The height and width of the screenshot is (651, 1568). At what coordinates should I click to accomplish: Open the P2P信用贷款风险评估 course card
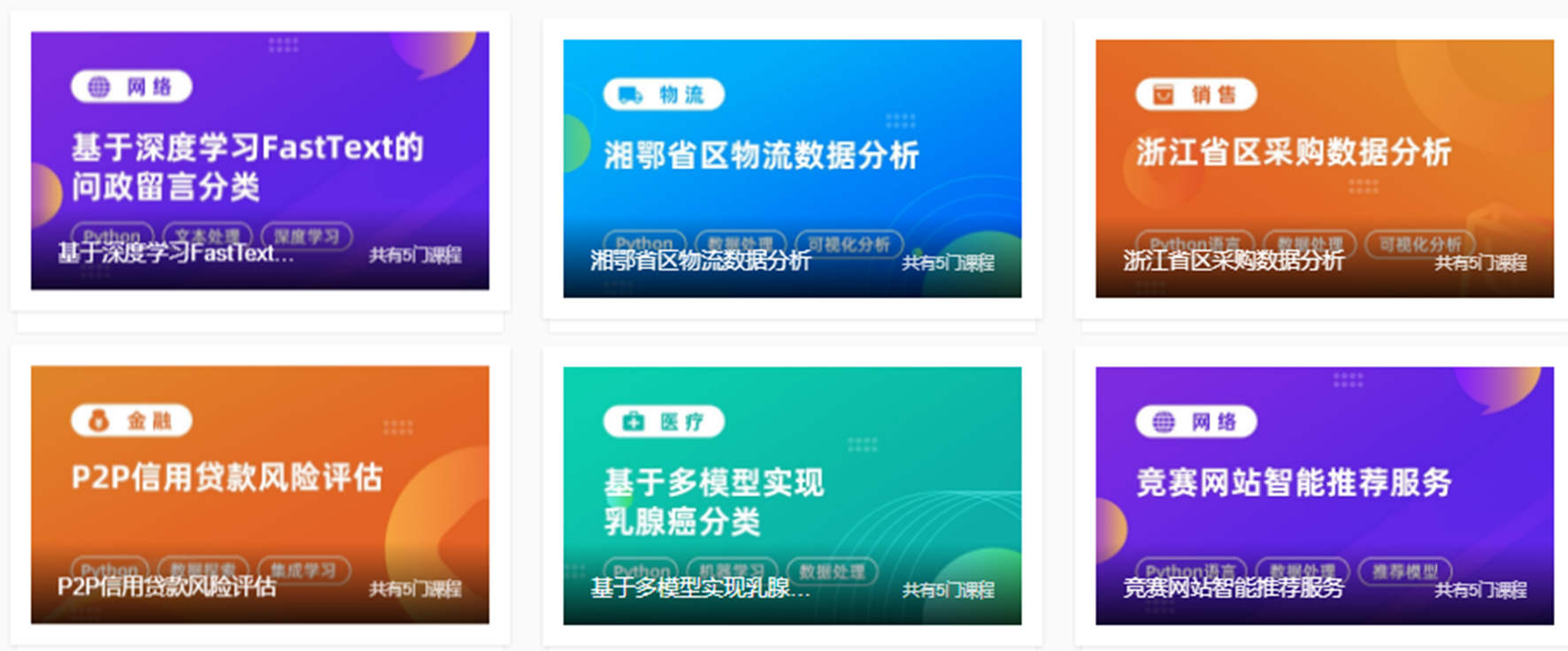(x=259, y=494)
